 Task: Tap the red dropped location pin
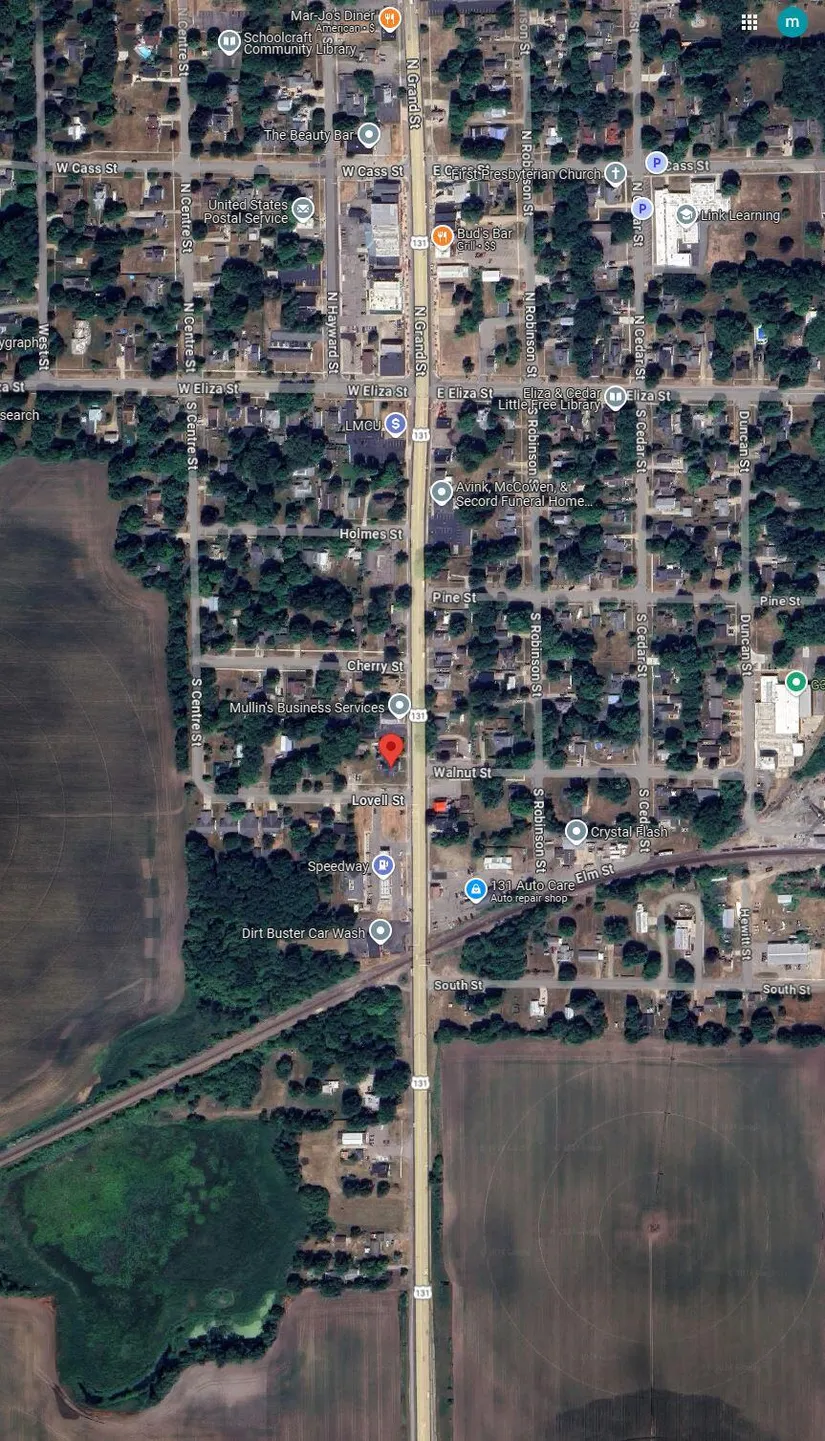pos(391,750)
